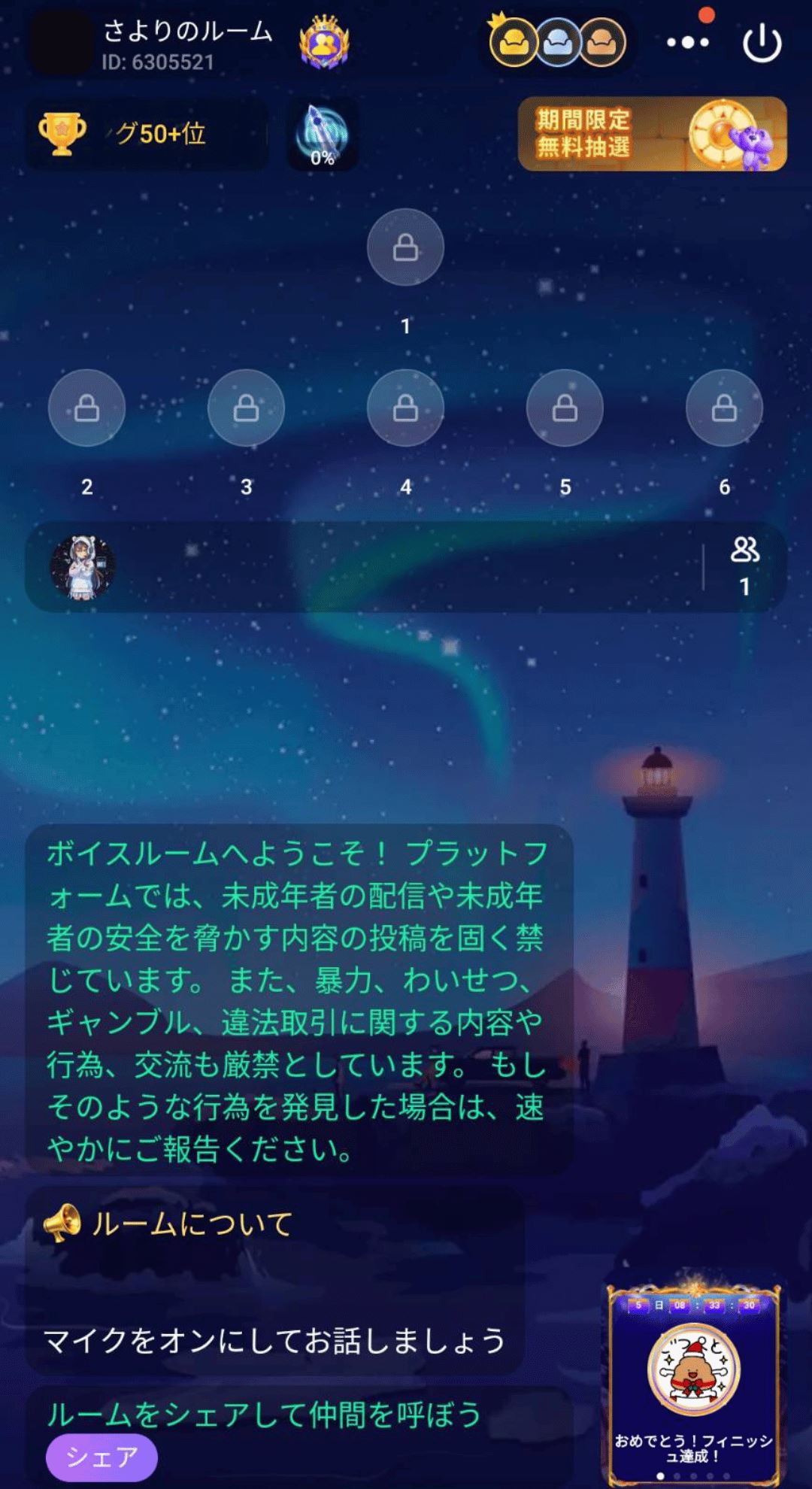Open the more options menu (three dots)
Viewport: 812px width, 1489px height.
pos(686,43)
